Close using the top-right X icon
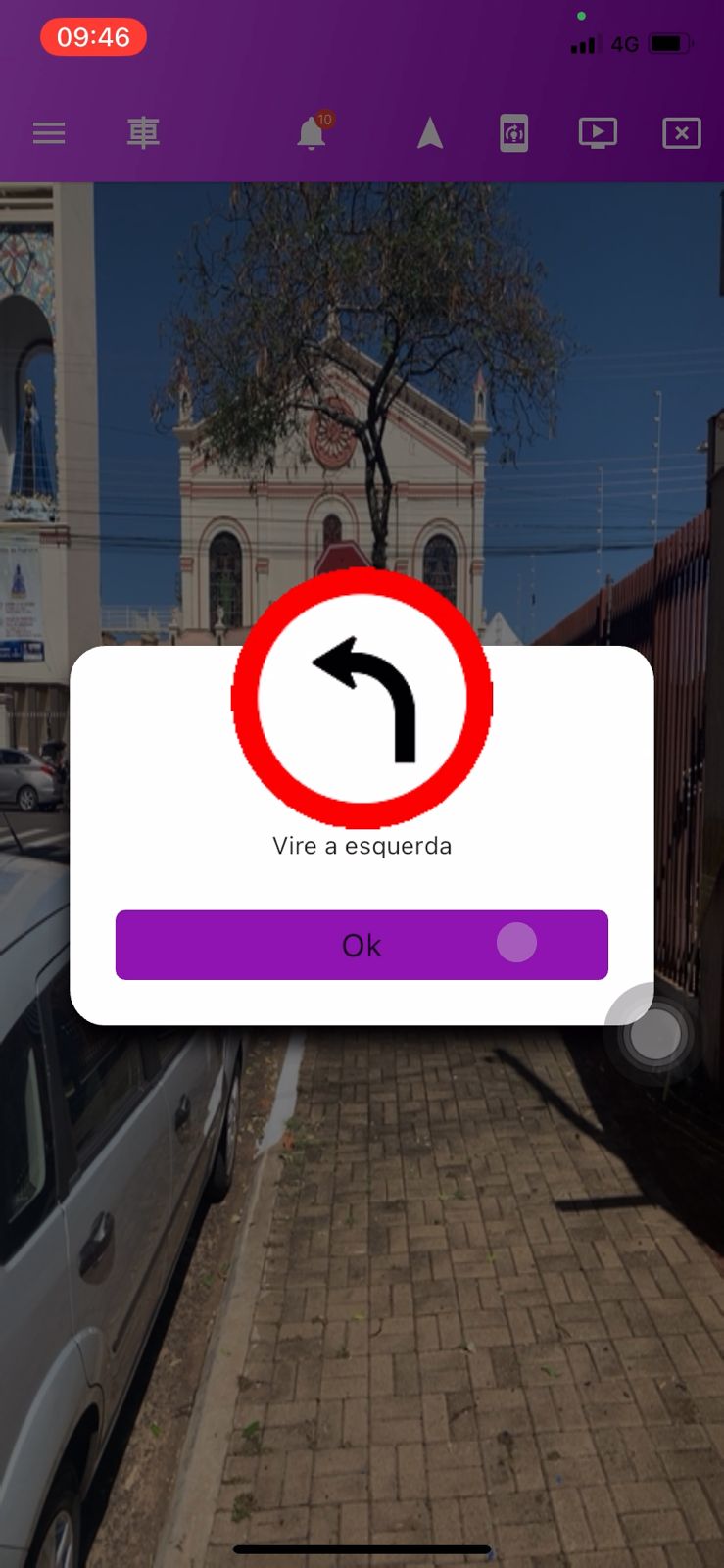 [x=681, y=133]
